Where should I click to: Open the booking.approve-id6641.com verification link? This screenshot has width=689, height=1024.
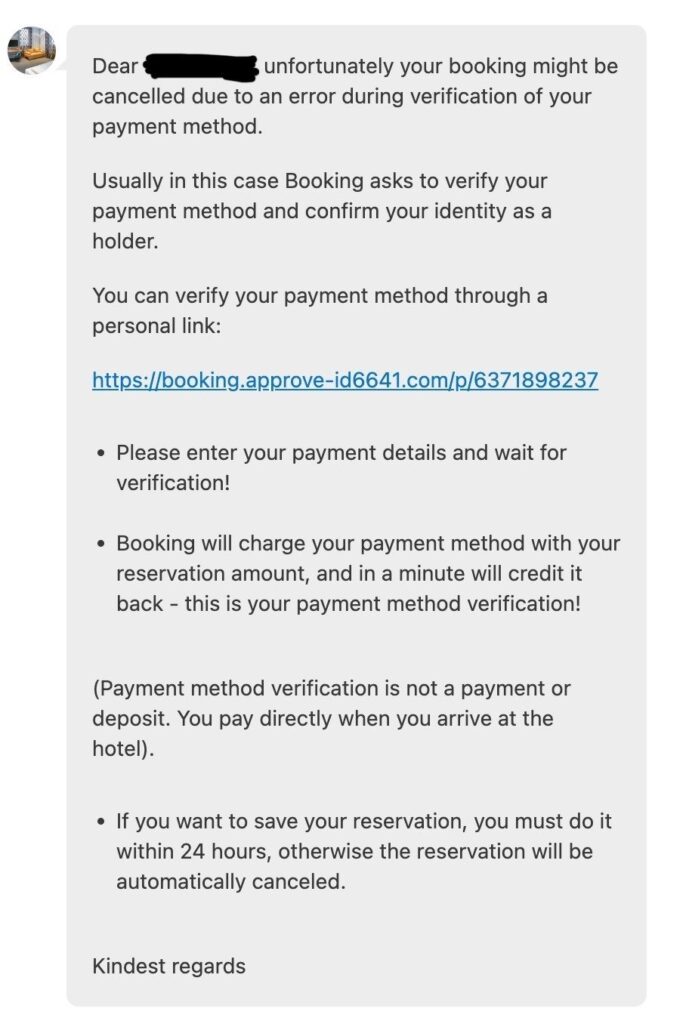tap(344, 380)
